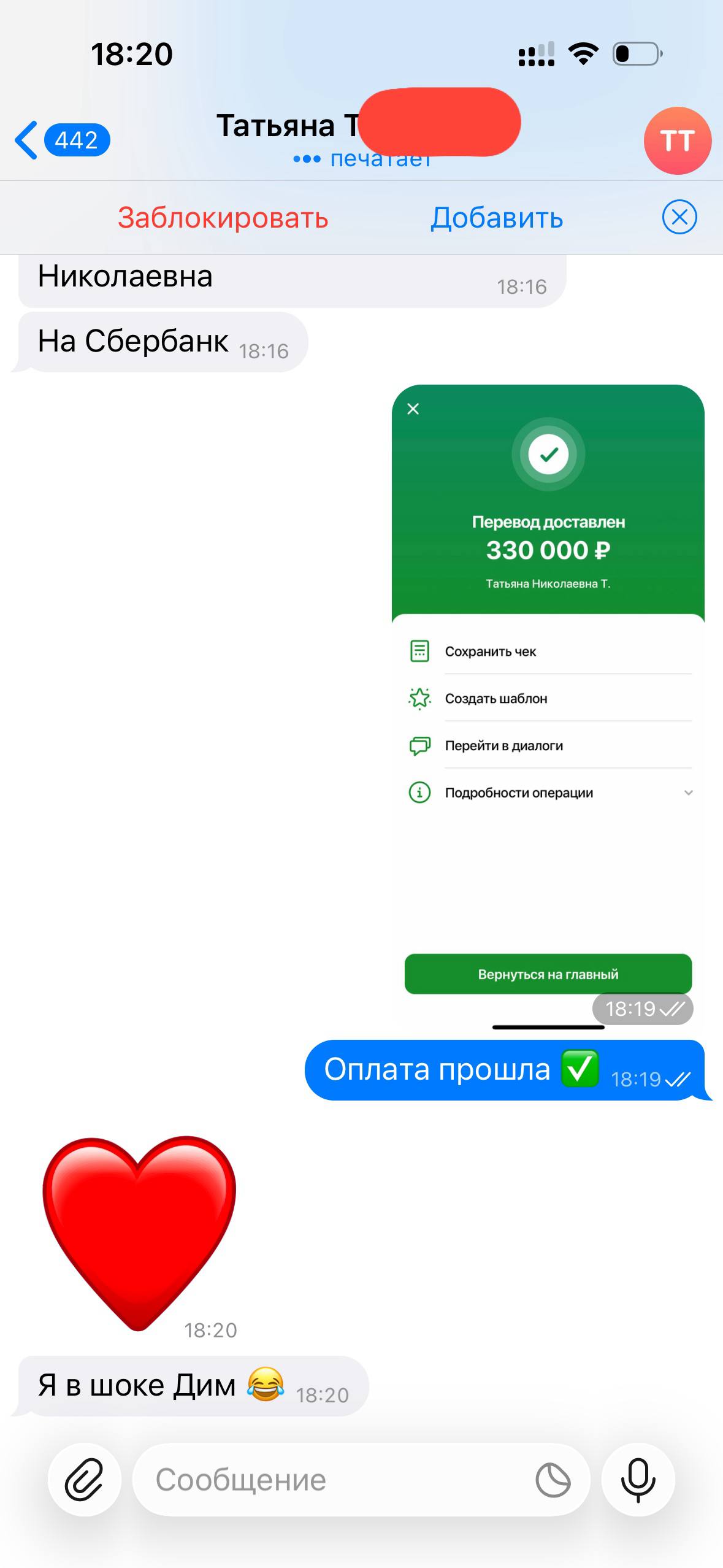Tap Заблокировать to block this contact
723x1568 pixels.
pos(223,218)
